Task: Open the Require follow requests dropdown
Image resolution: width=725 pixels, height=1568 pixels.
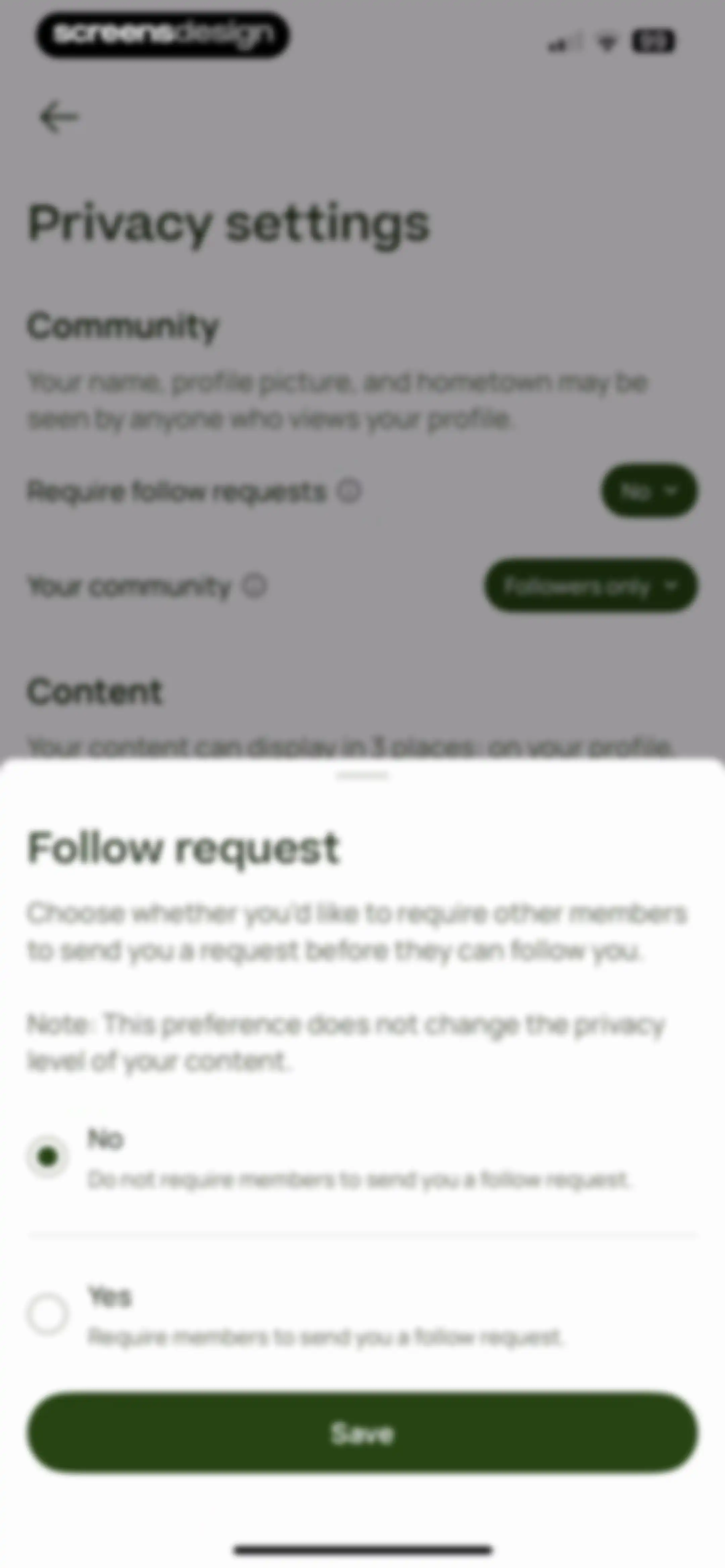Action: (x=649, y=491)
